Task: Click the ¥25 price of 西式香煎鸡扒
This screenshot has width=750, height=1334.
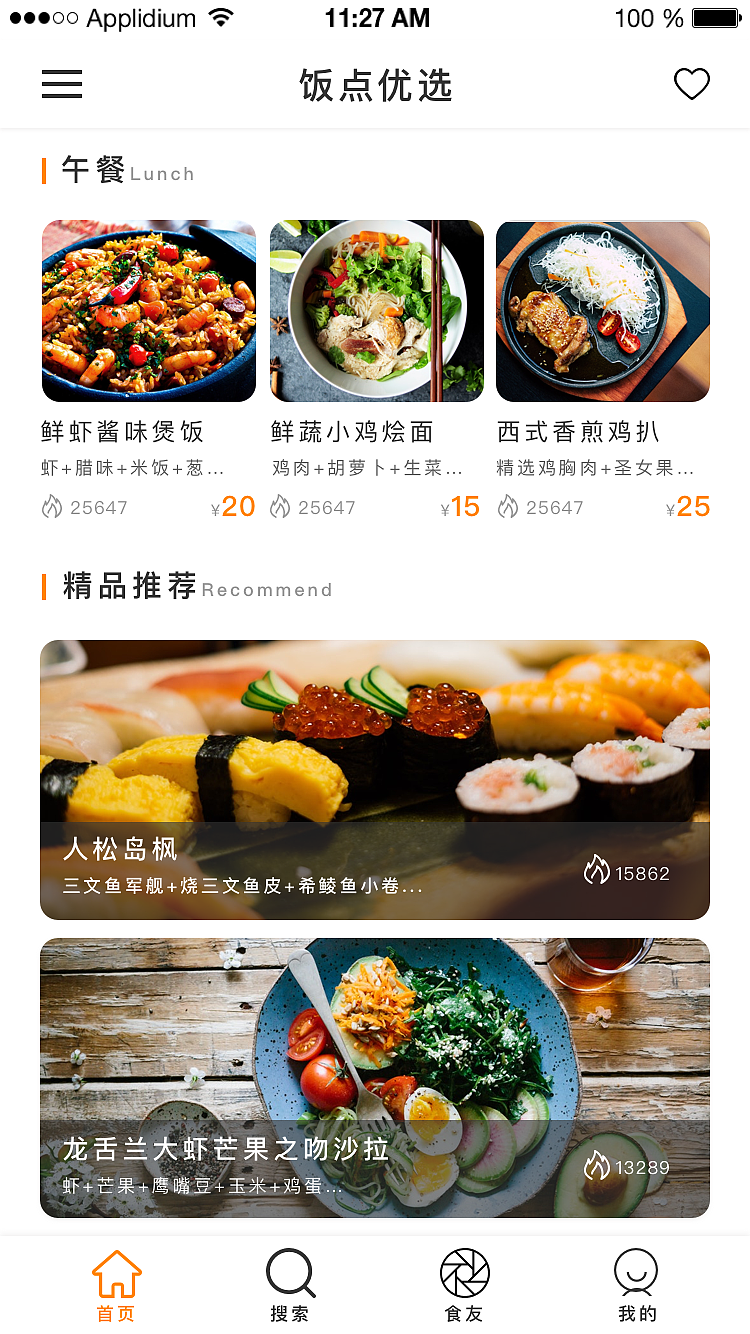Action: (687, 507)
